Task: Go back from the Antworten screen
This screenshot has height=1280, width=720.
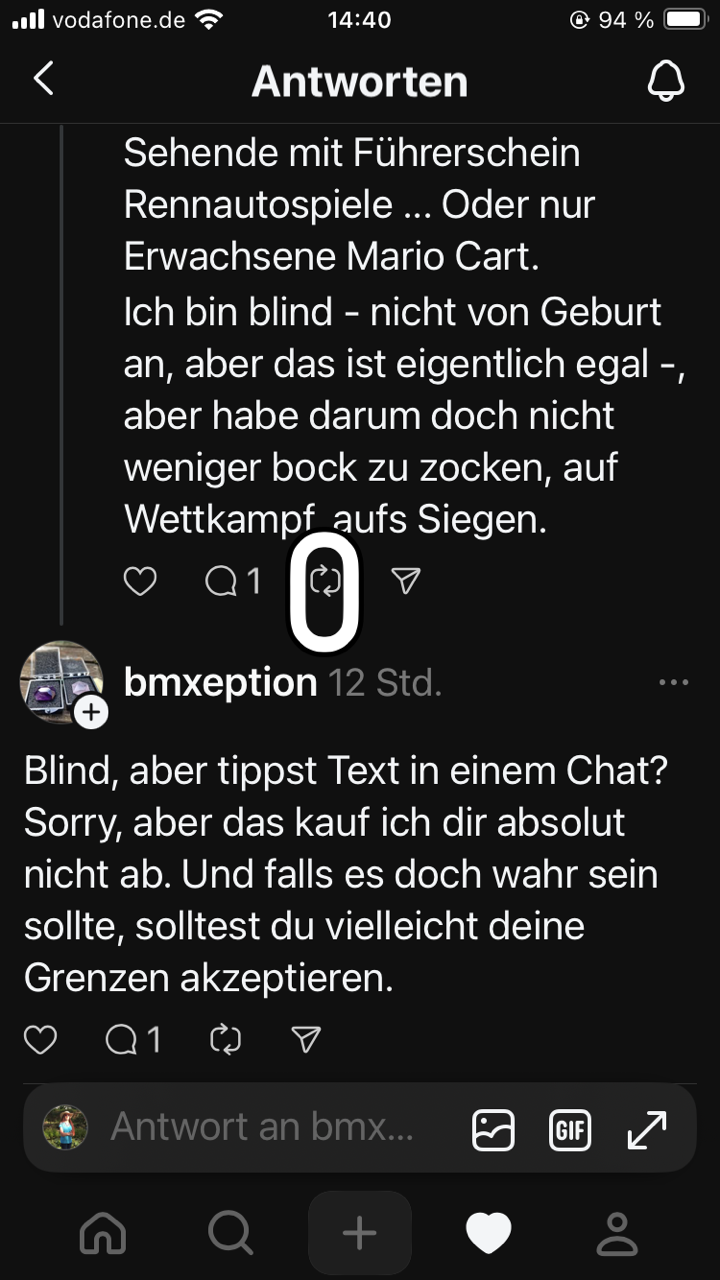Action: click(43, 79)
